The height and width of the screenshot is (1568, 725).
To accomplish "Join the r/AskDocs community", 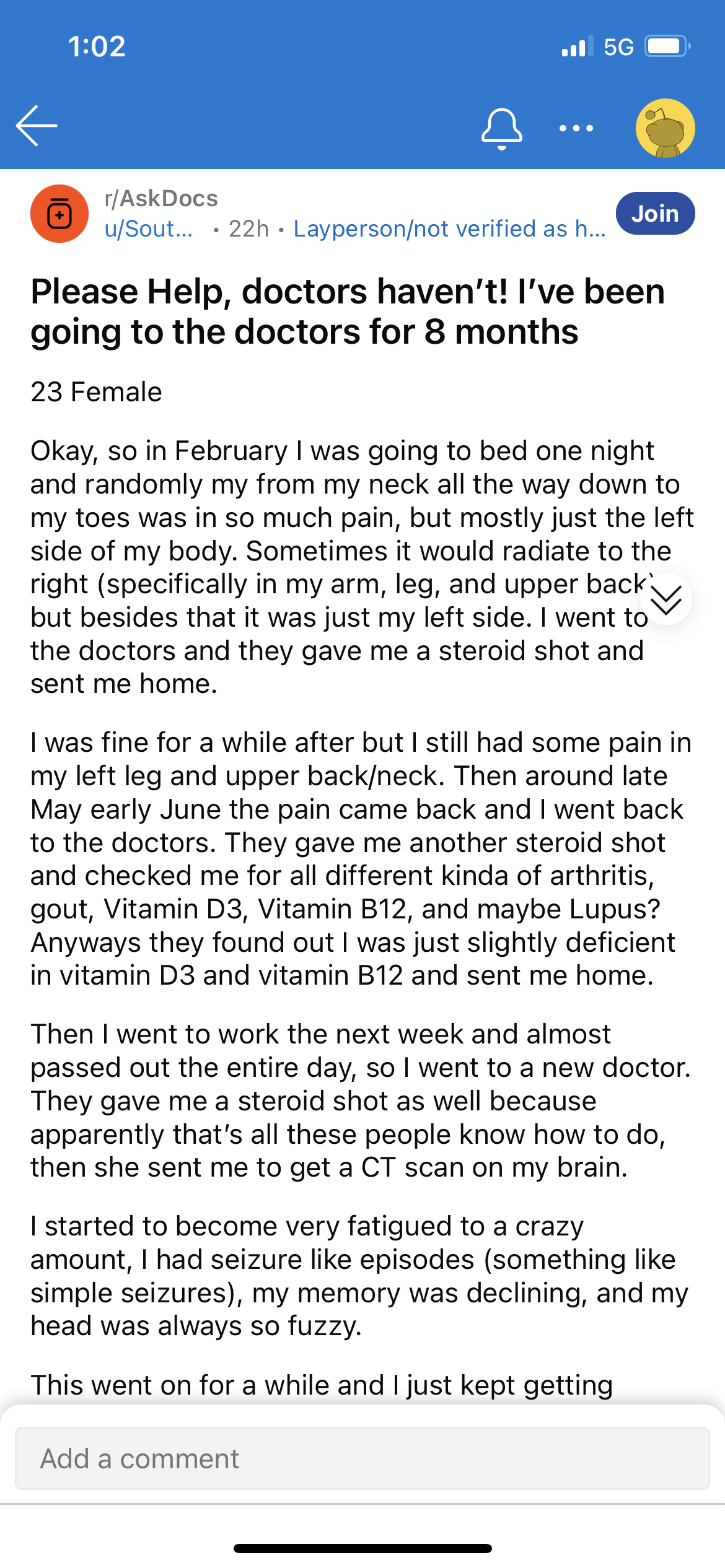I will (655, 214).
